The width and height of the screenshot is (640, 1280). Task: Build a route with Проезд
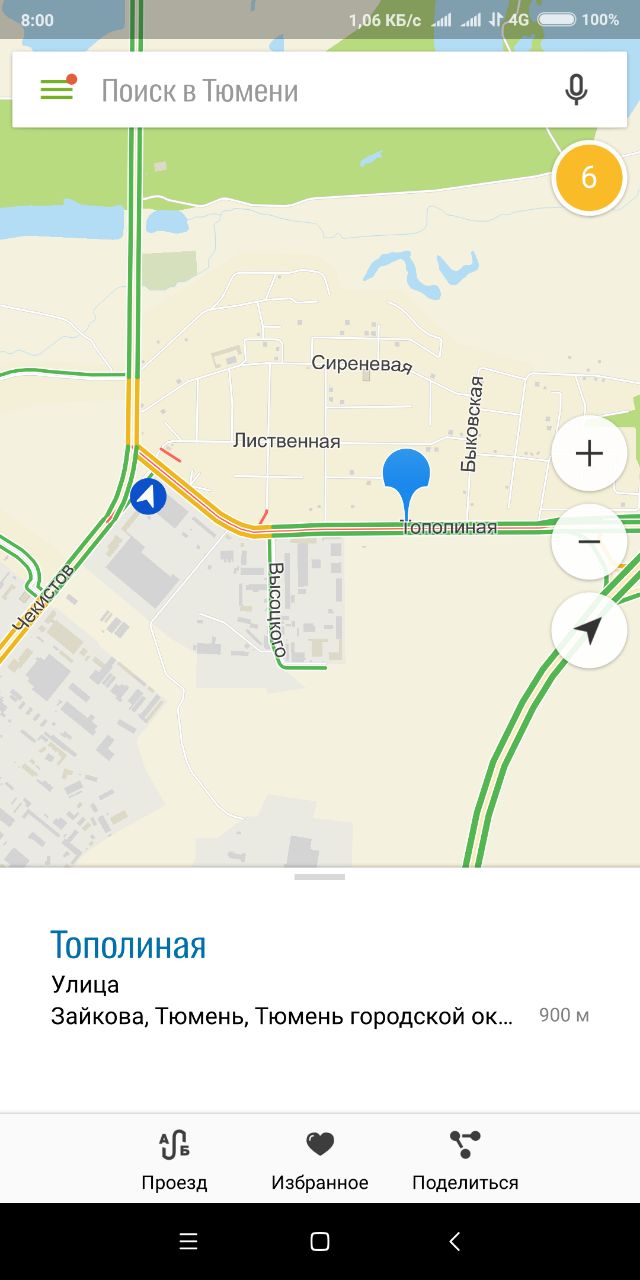click(x=174, y=1159)
